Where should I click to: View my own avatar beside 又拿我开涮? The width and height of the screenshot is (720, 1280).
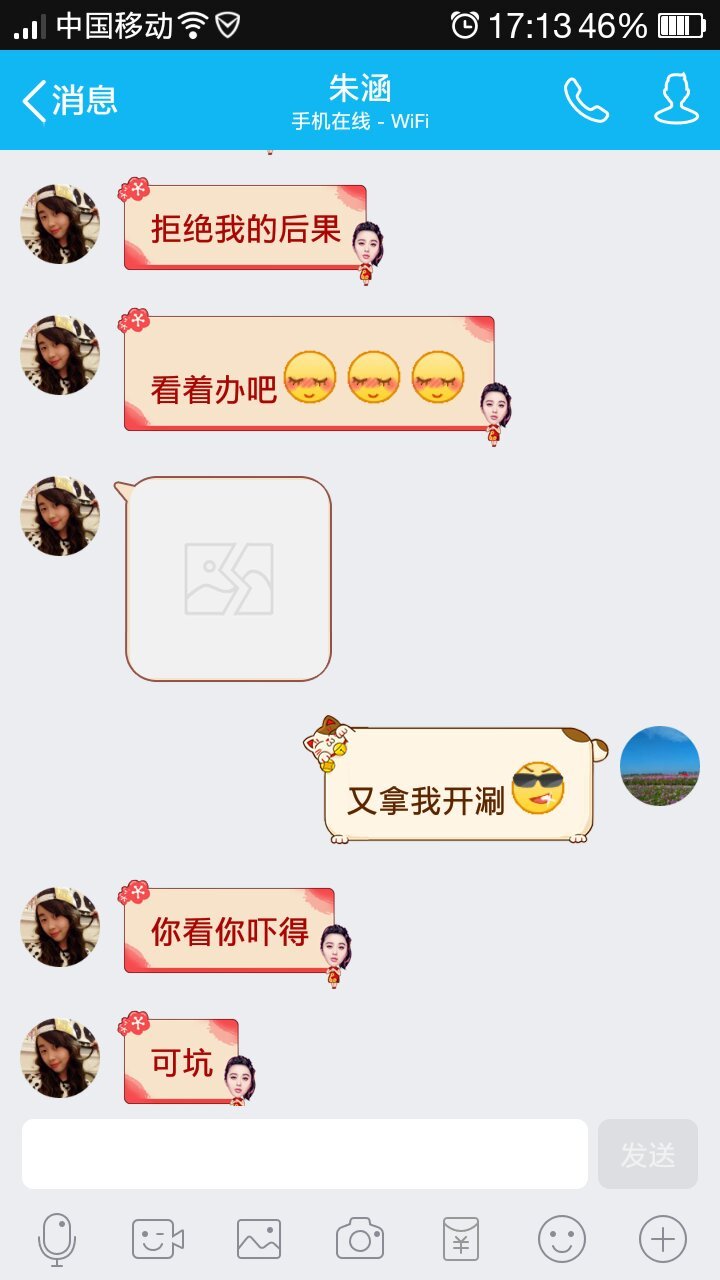coord(660,766)
